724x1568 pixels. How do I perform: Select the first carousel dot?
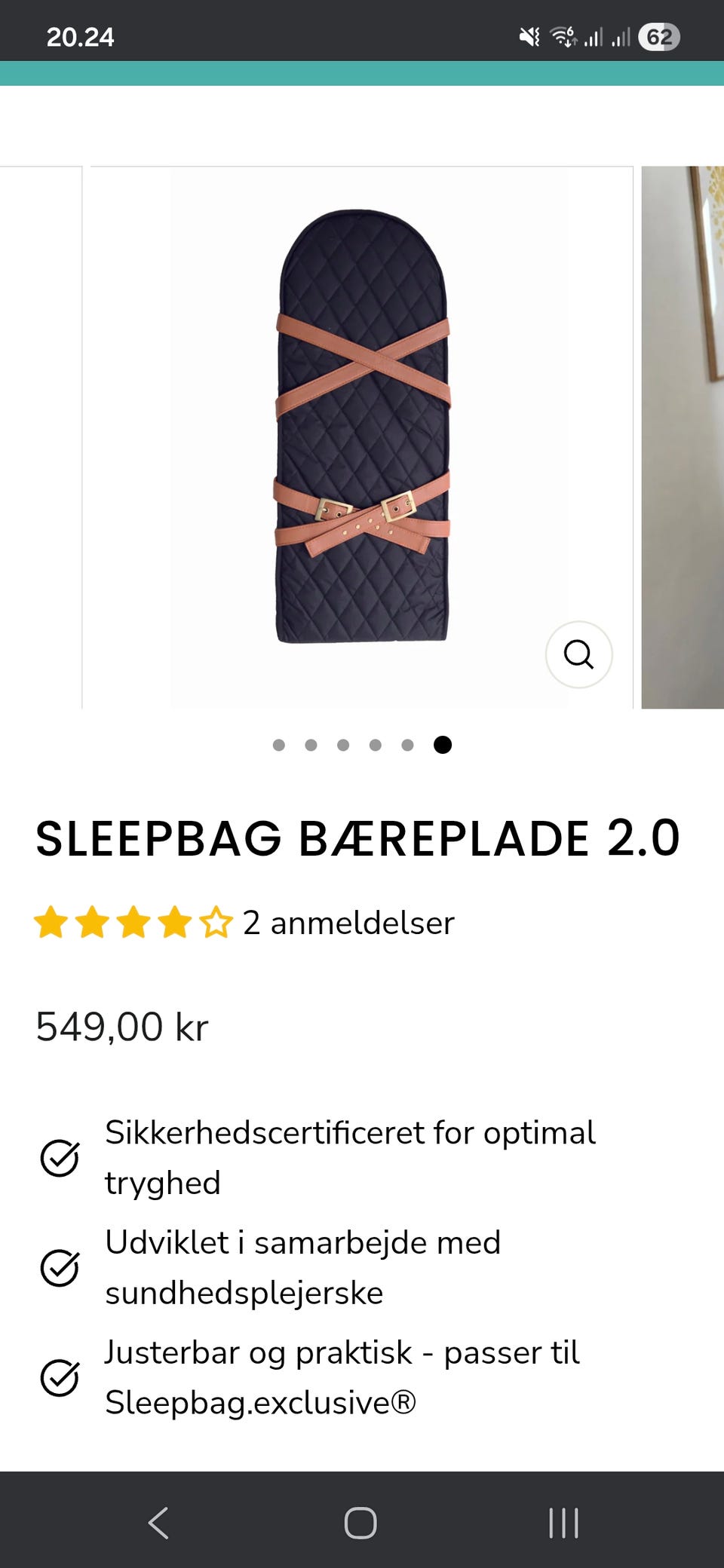(x=281, y=745)
